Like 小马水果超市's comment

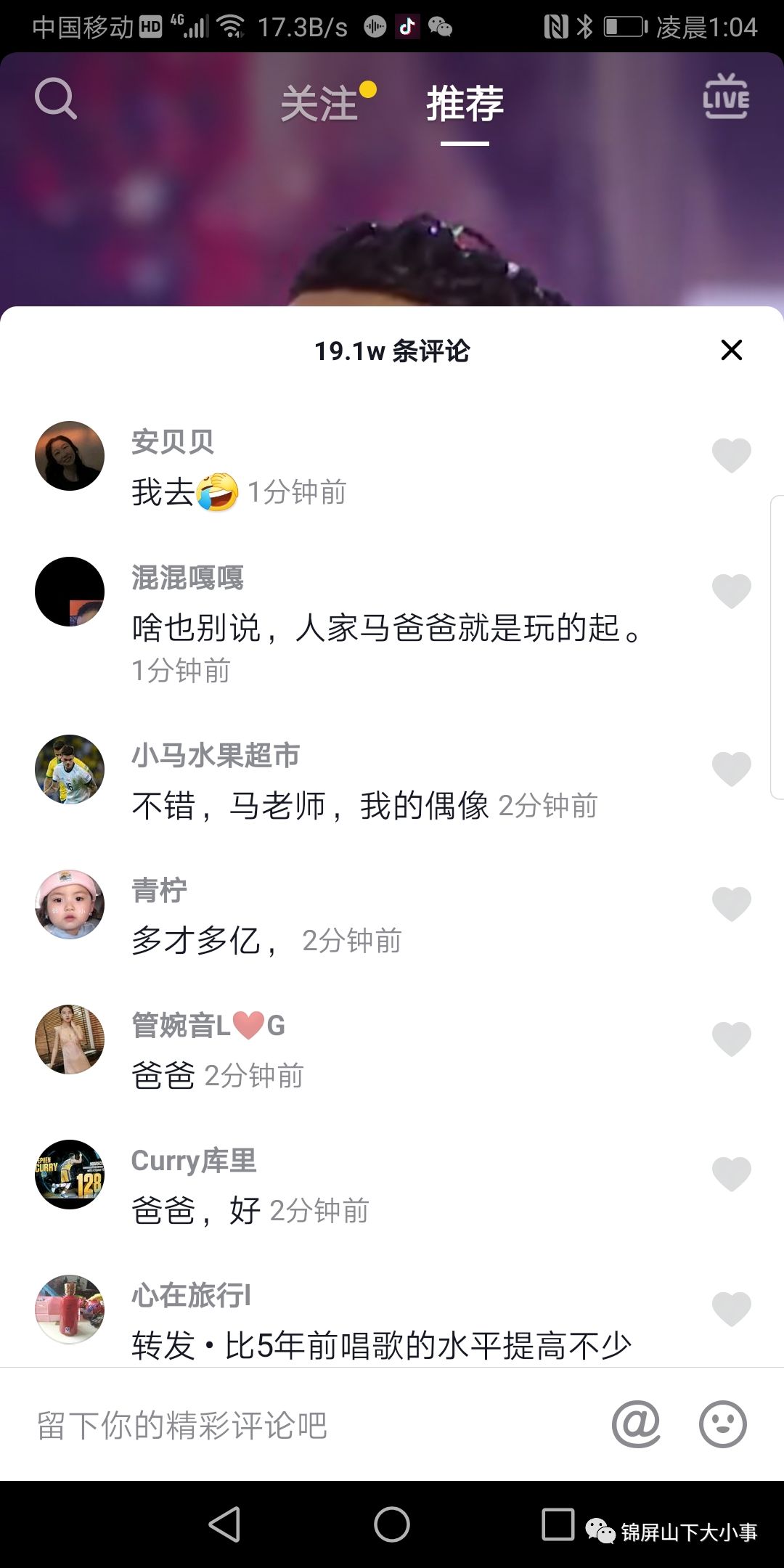pos(731,769)
